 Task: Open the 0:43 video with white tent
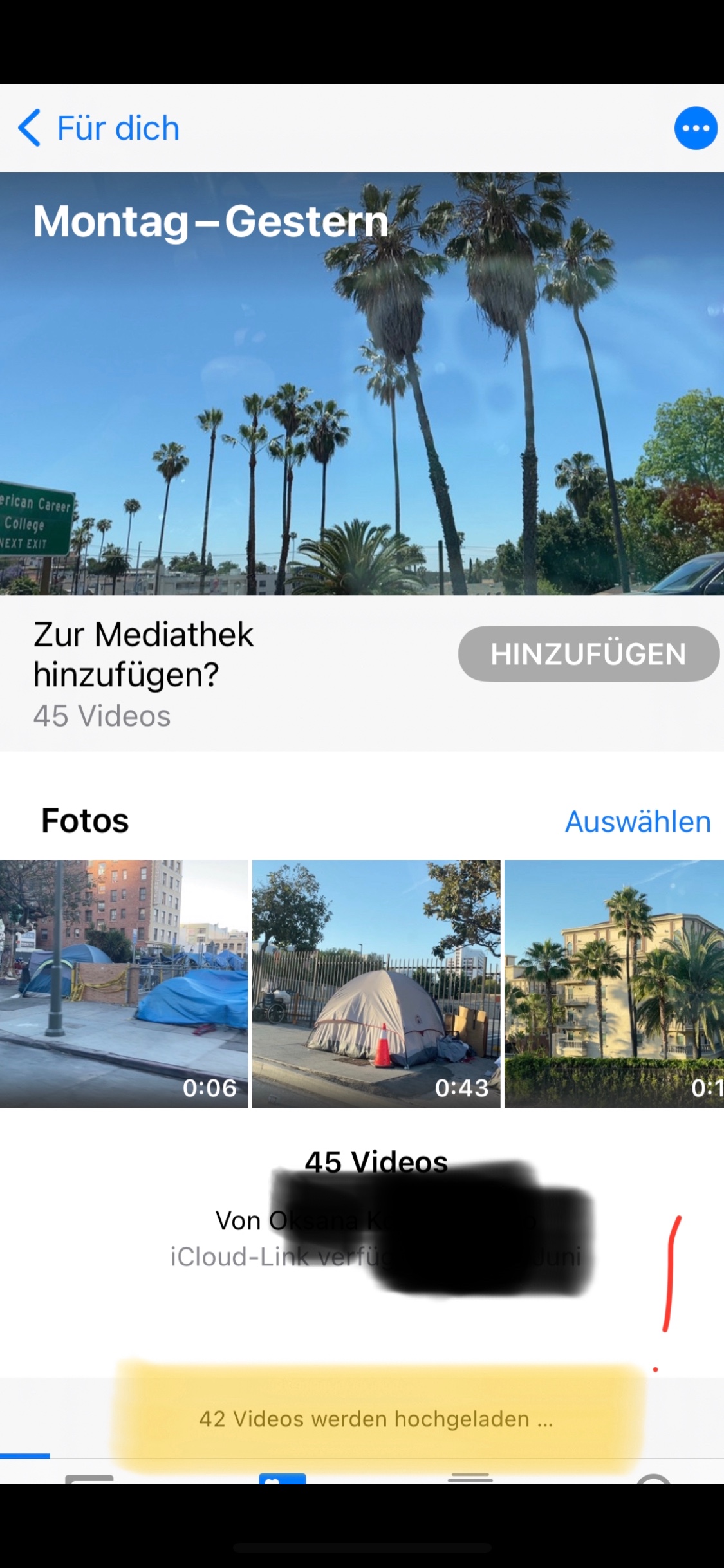pyautogui.click(x=376, y=984)
